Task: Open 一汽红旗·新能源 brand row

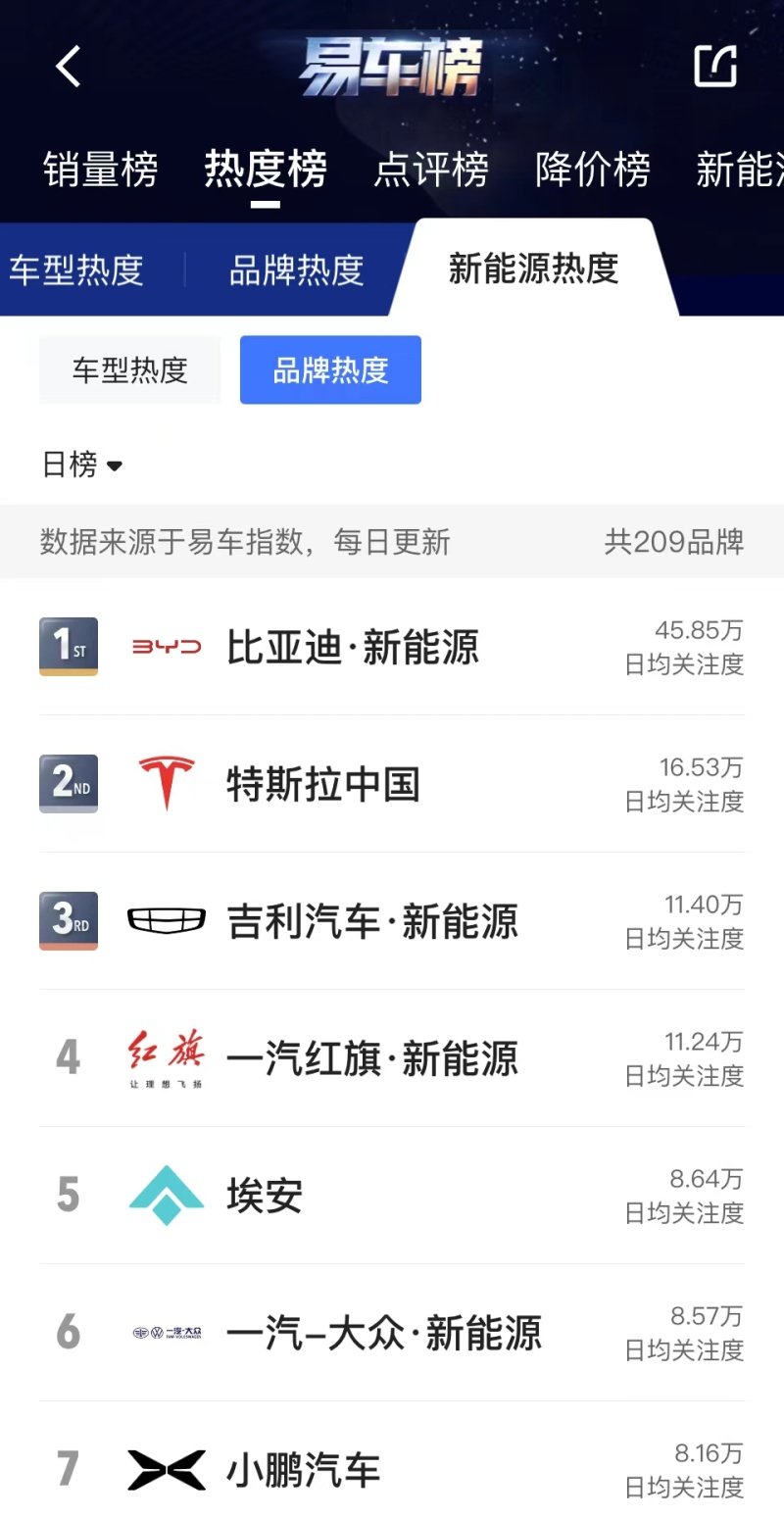Action: tap(392, 1058)
